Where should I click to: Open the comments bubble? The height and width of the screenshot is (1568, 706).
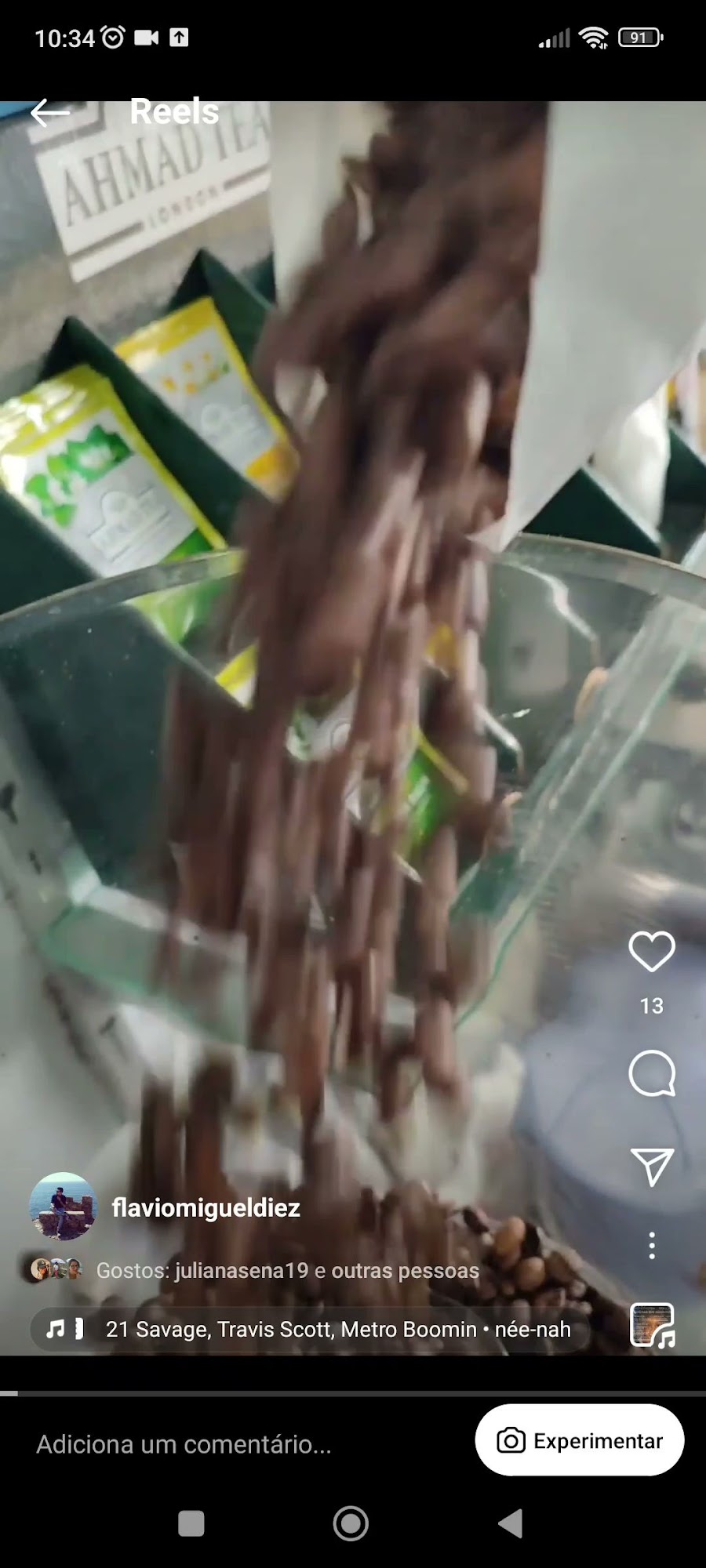click(652, 1073)
